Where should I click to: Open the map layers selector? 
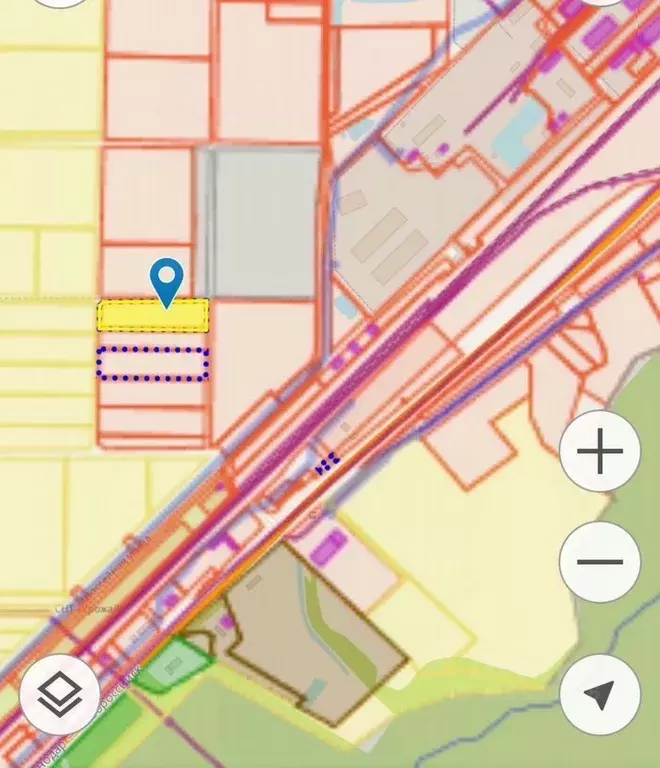tap(59, 694)
